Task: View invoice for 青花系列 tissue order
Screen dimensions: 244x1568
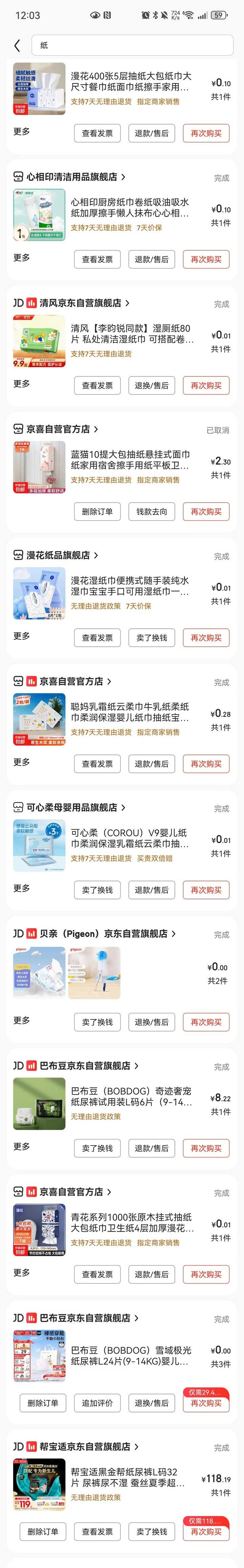Action: click(97, 1275)
